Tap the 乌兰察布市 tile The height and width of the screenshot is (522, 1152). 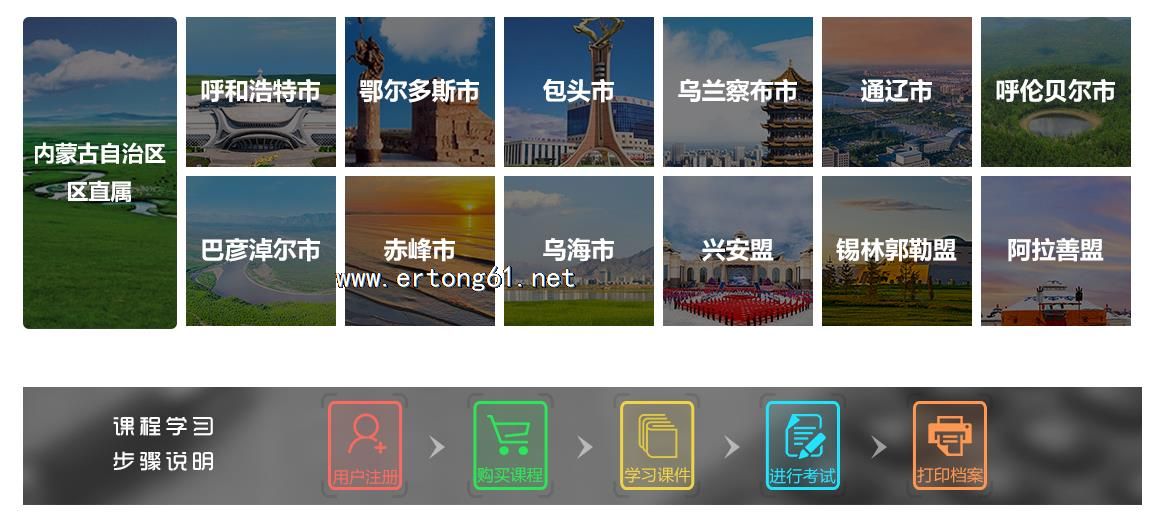pos(737,92)
